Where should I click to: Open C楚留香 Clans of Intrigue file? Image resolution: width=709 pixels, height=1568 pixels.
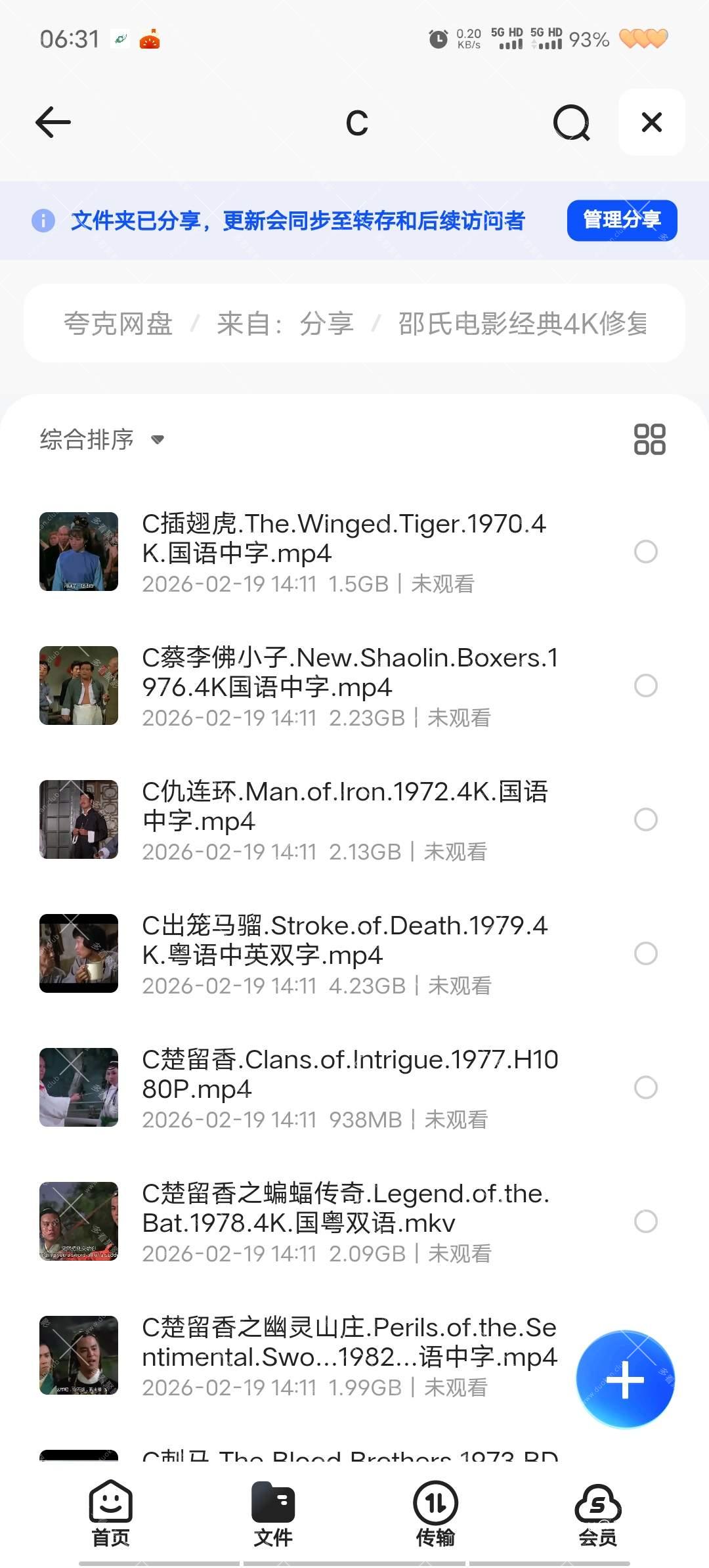(x=349, y=1074)
